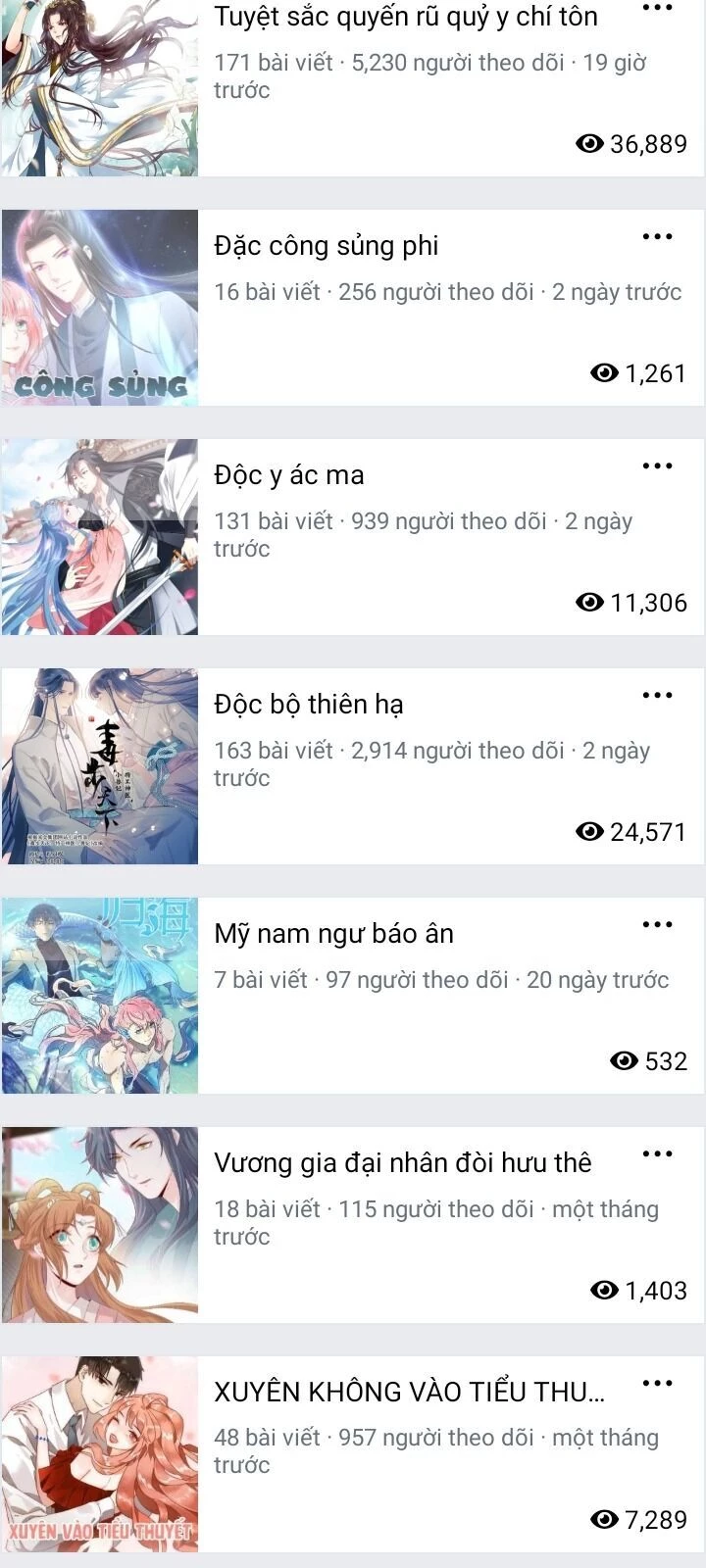Screen dimensions: 706x1568
Task: Open Tuyệt sắc quyến rũ quỷ y chí tôn series
Action: (x=405, y=17)
